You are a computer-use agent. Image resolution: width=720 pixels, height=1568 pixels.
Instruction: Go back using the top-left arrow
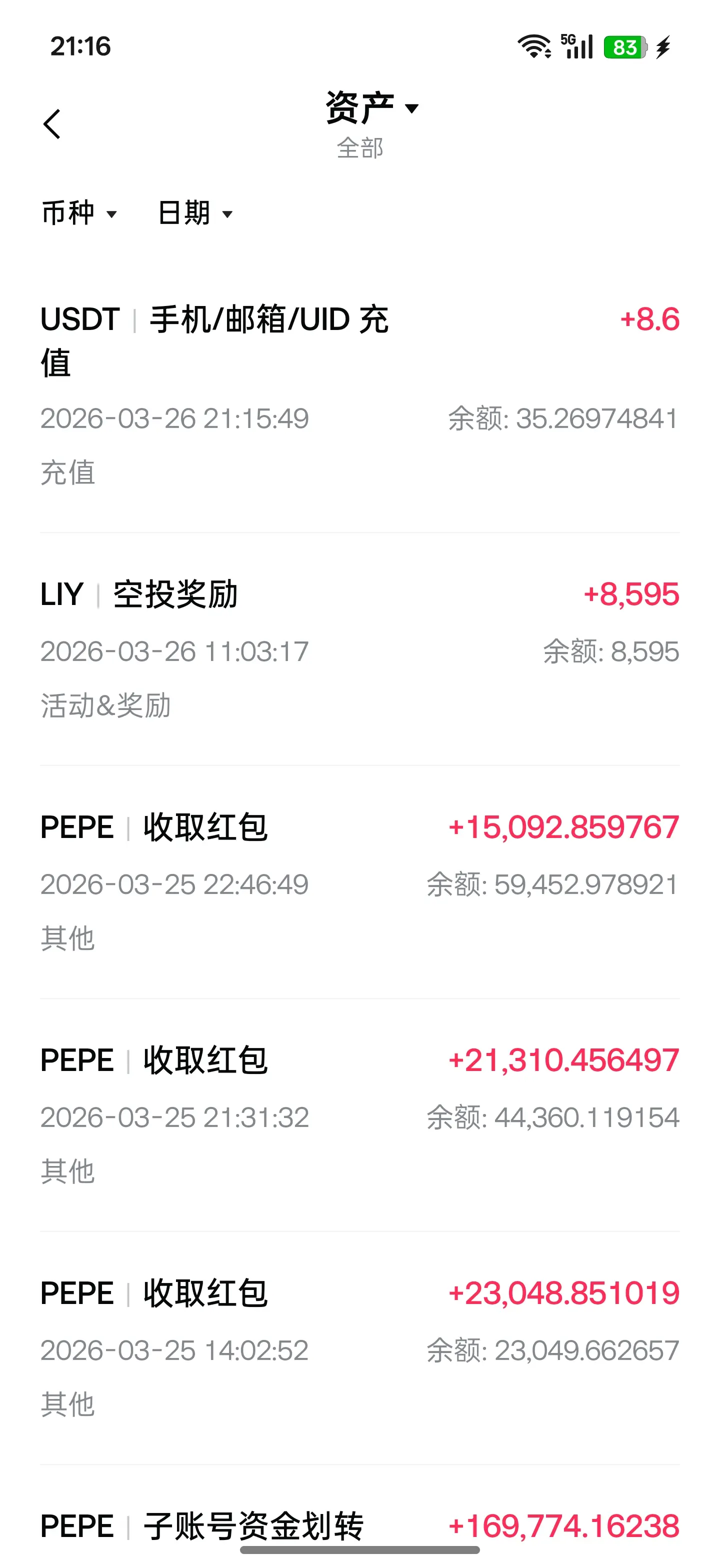point(52,124)
